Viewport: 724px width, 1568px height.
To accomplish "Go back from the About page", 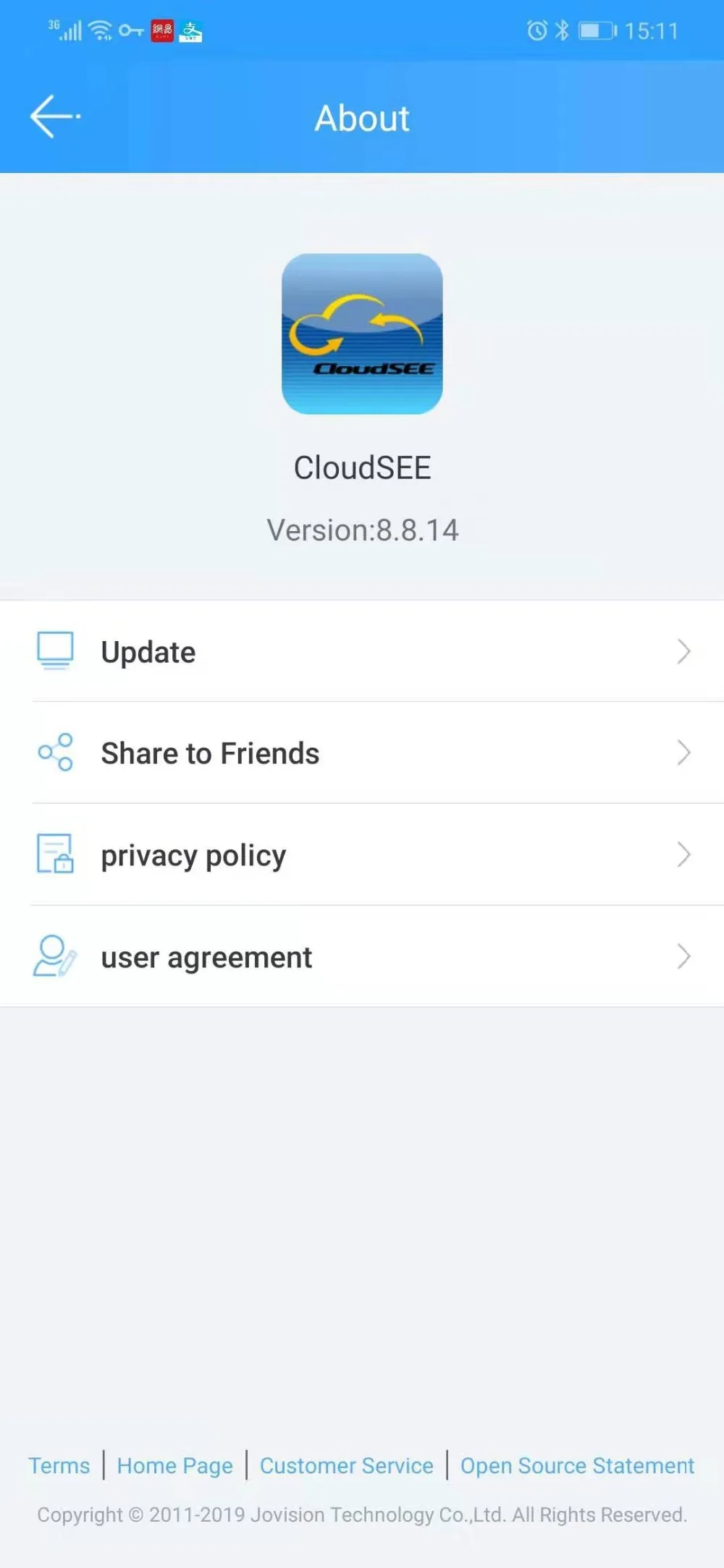I will [x=55, y=116].
